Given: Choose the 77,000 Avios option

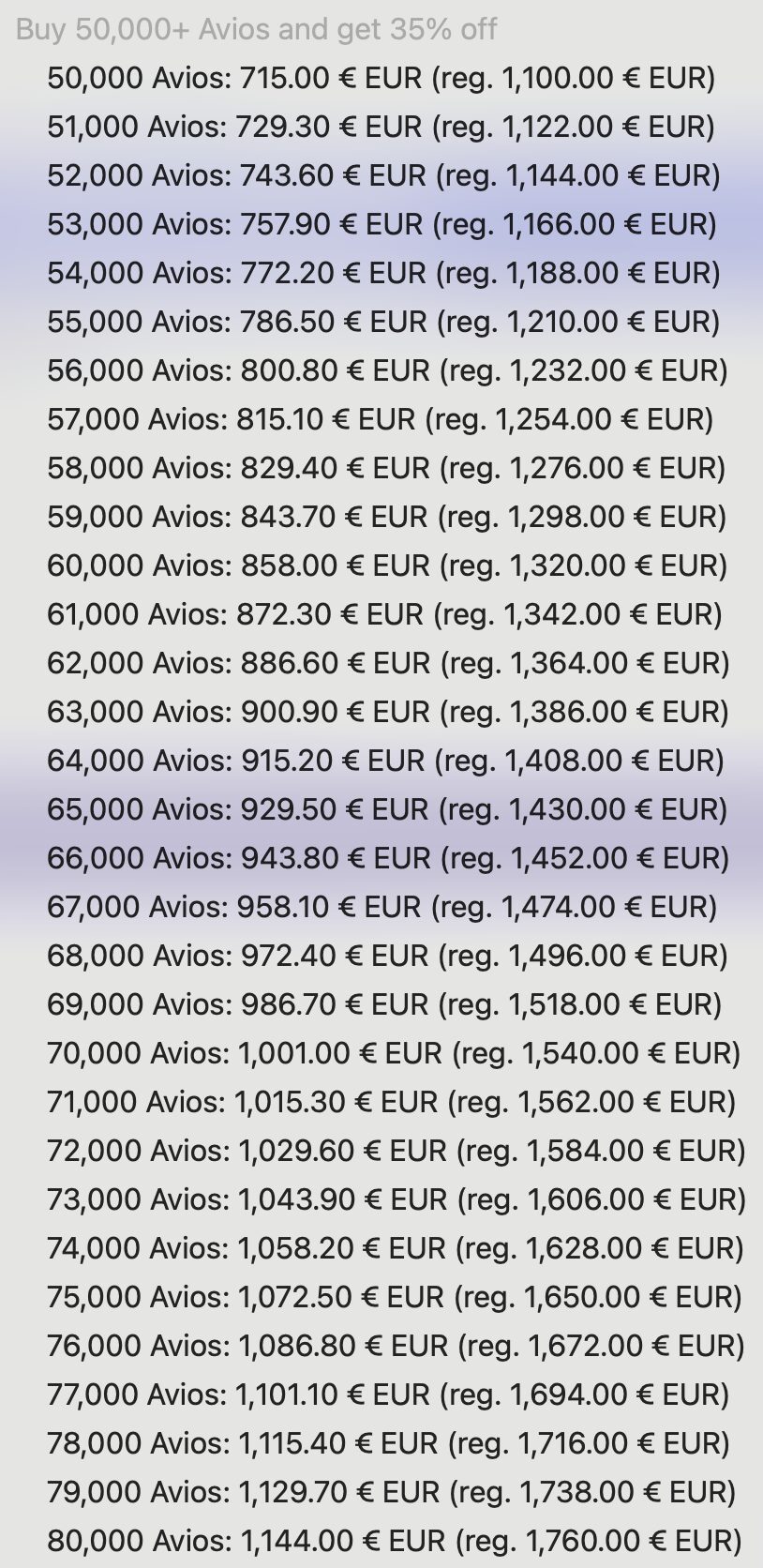Looking at the screenshot, I should (388, 1395).
